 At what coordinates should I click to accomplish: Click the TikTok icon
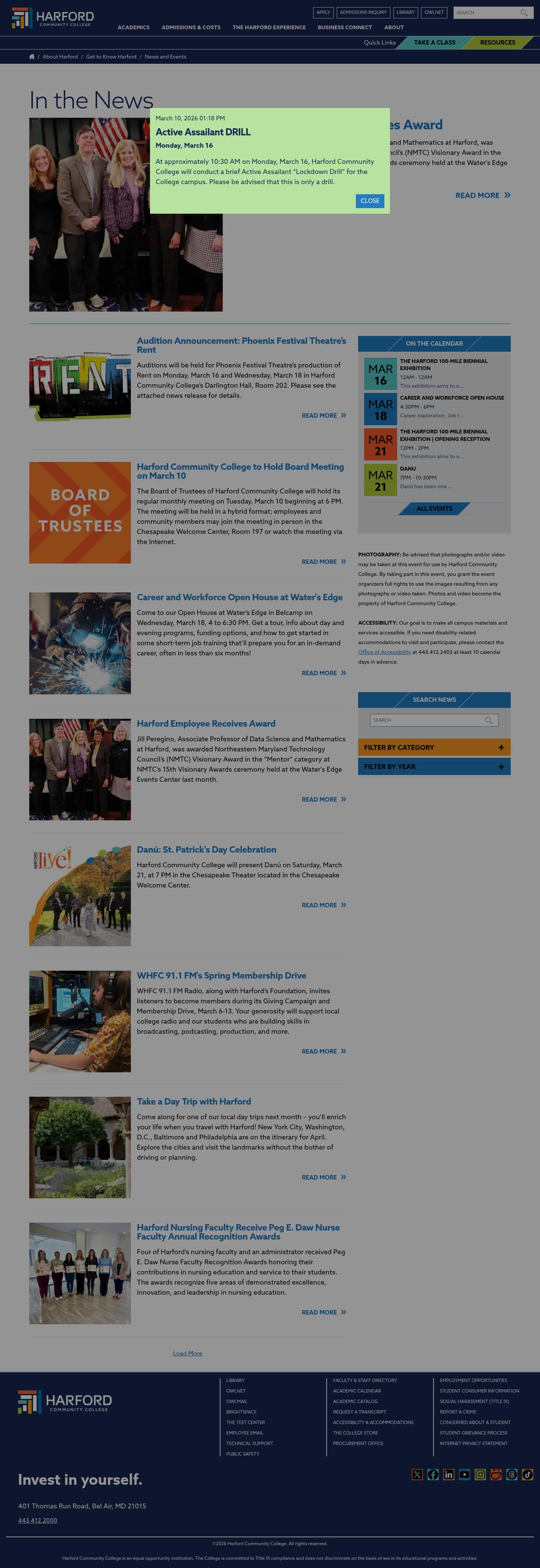click(x=527, y=1475)
